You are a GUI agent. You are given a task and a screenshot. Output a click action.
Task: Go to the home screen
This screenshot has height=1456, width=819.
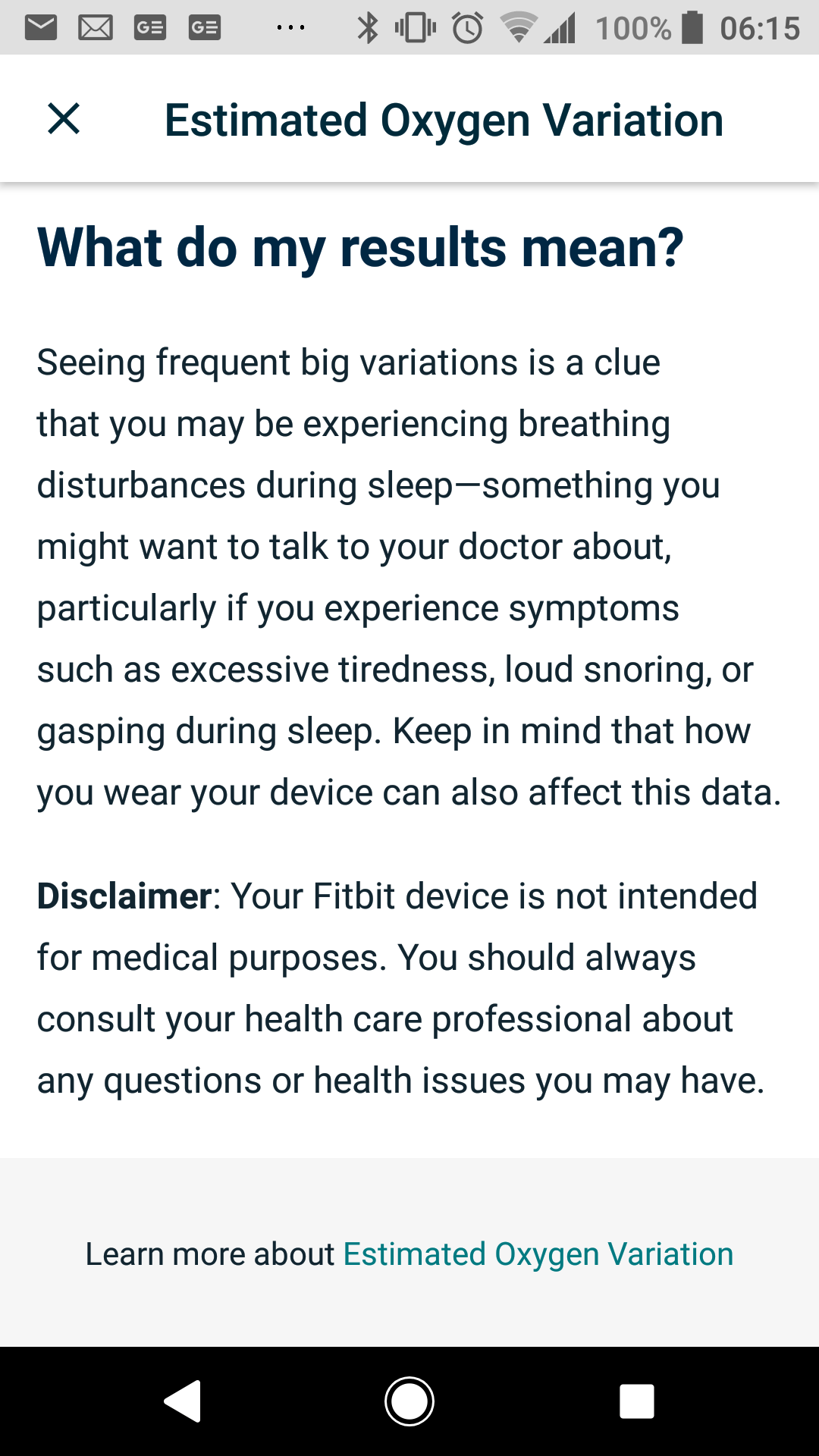click(409, 1401)
